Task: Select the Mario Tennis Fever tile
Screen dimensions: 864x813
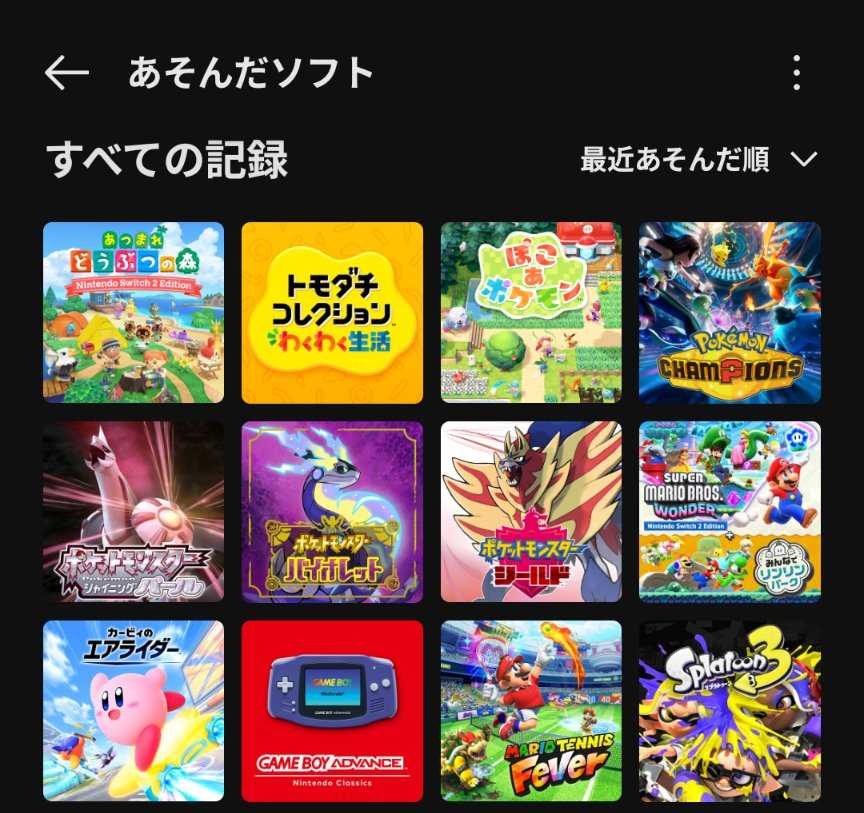Action: pos(531,710)
